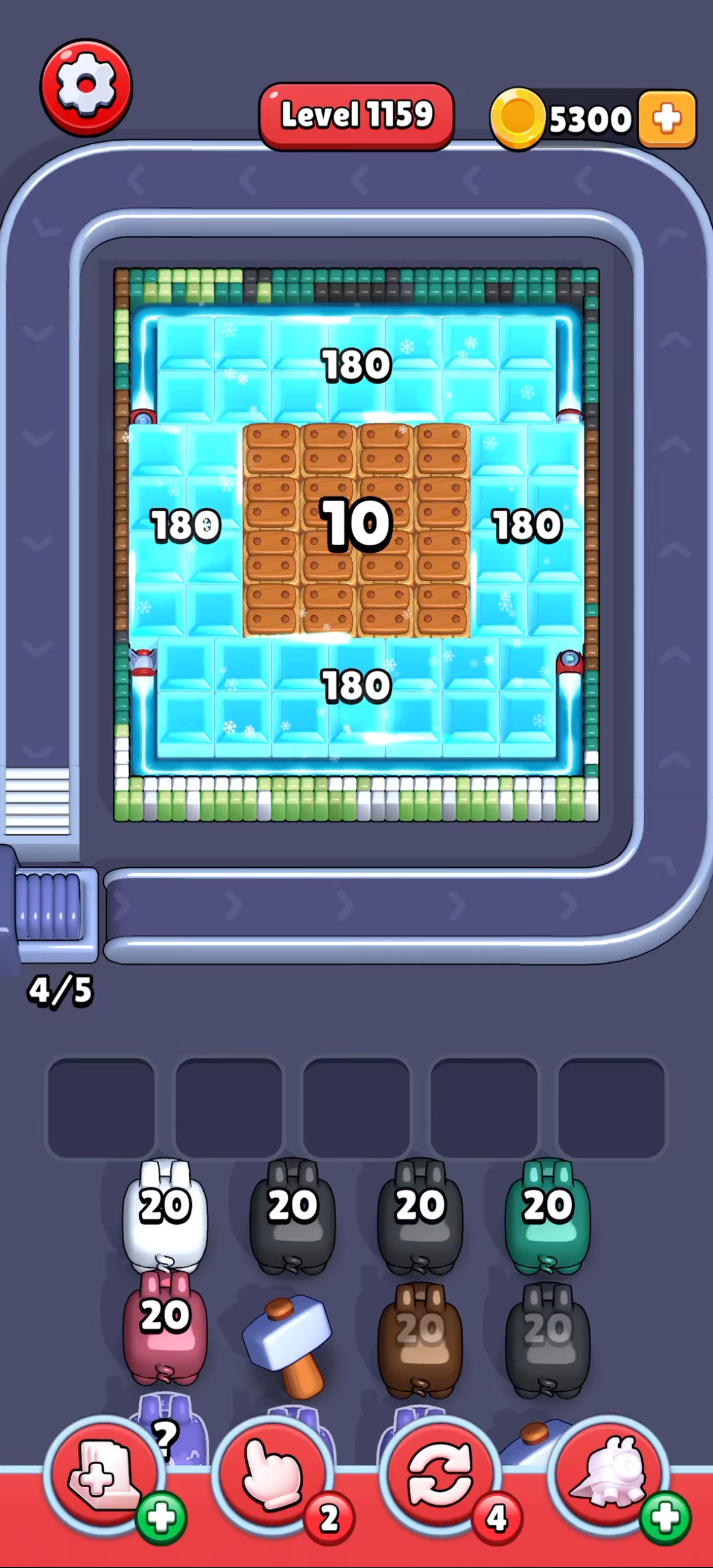
Task: Add more coins with the plus button
Action: pyautogui.click(x=667, y=119)
